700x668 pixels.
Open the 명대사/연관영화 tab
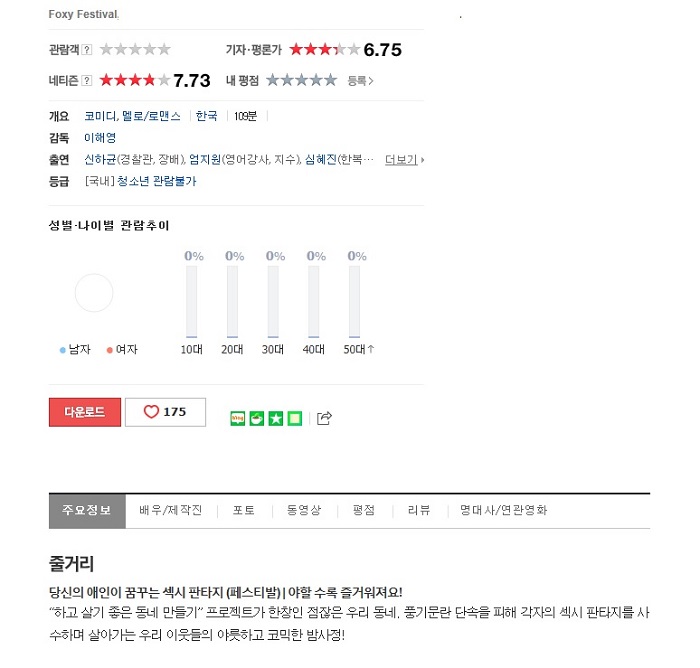503,510
